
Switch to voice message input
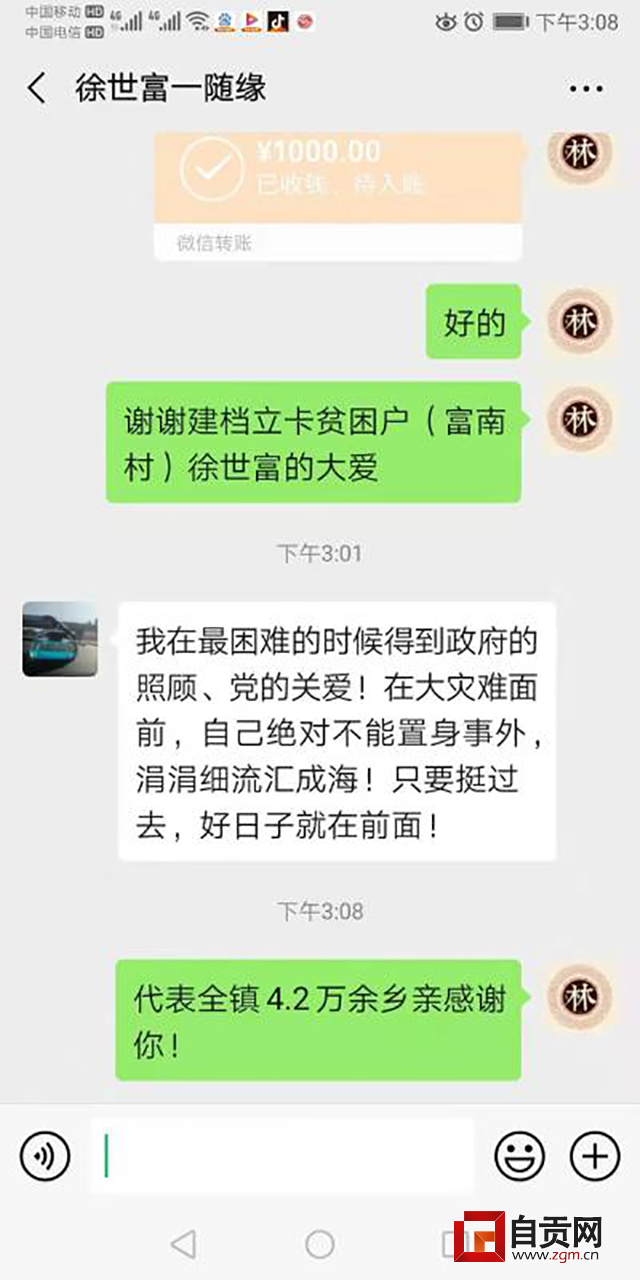45,1157
